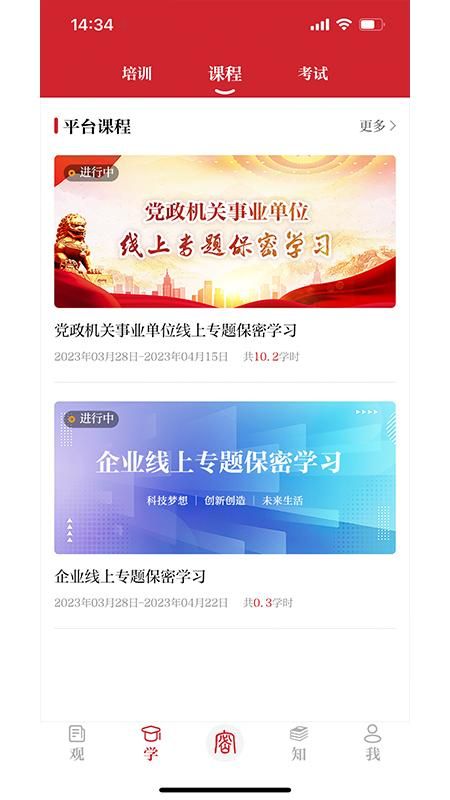Select the 学 bottom tab
This screenshot has width=450, height=800.
151,743
